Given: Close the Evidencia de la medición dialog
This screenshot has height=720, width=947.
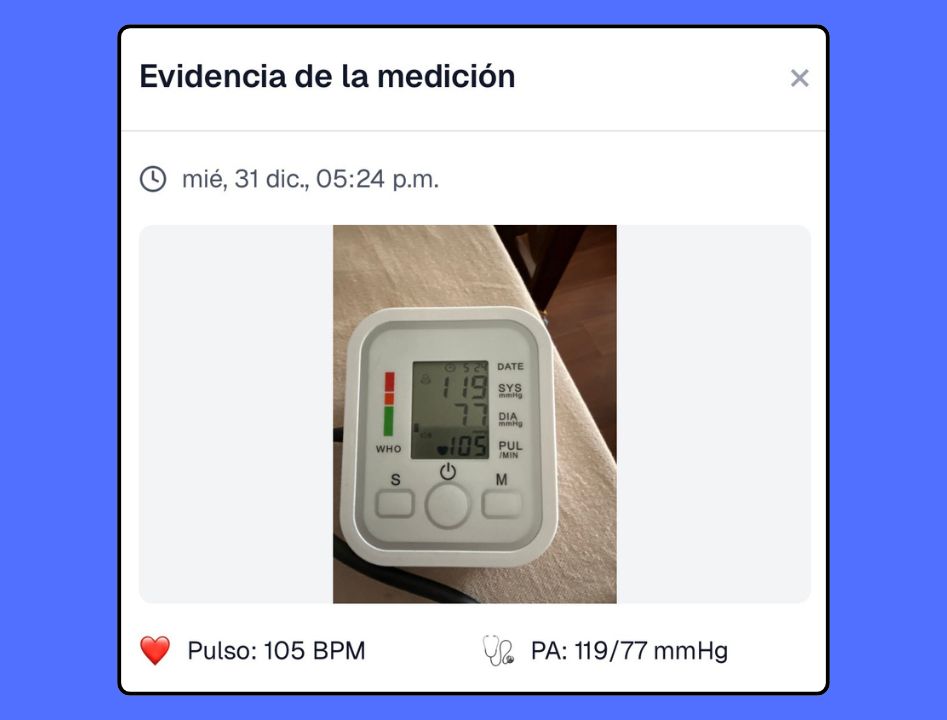Looking at the screenshot, I should pos(799,78).
